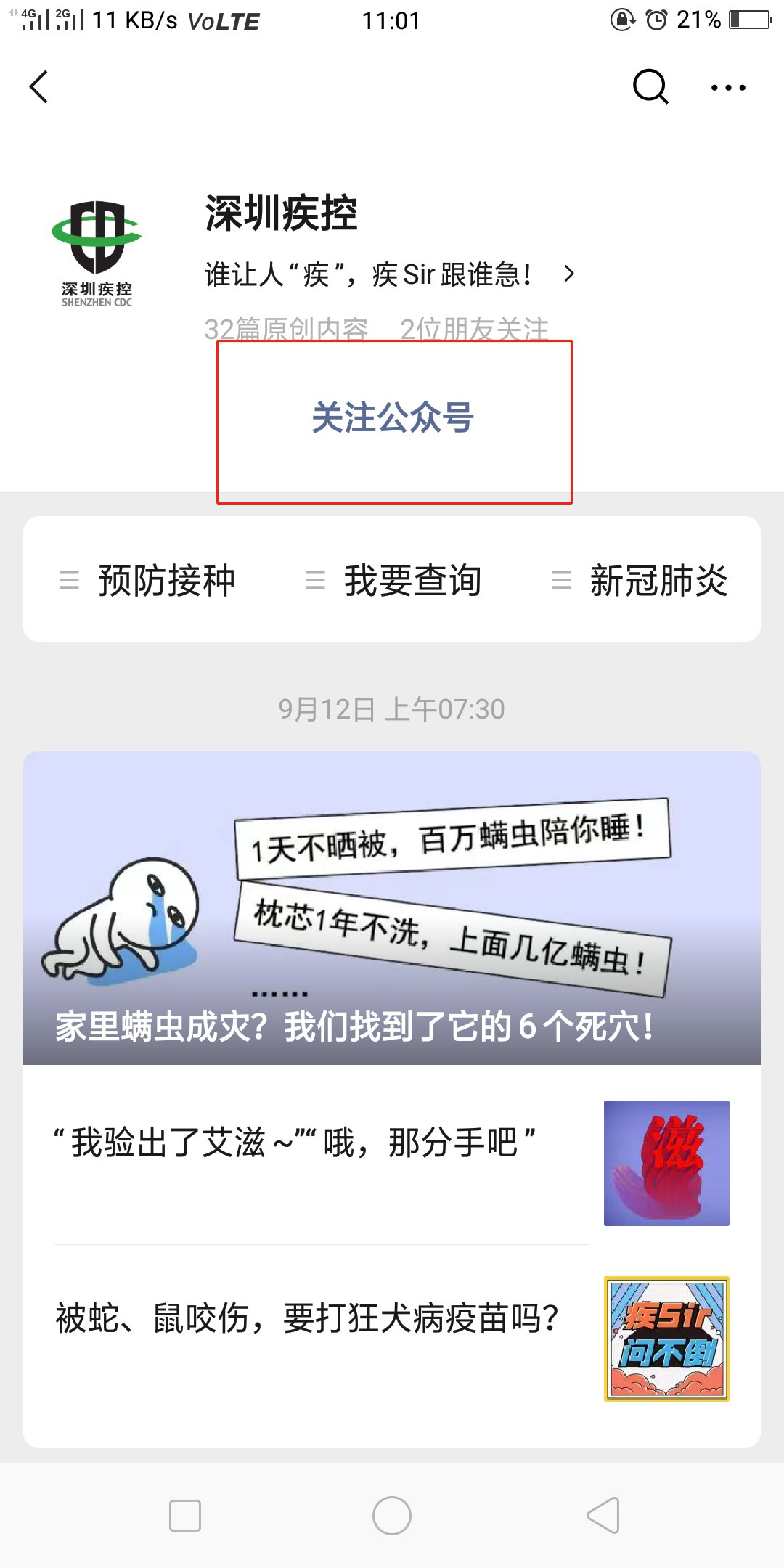Viewport: 784px width, 1568px height.
Task: Go back using the top-left arrow
Action: click(39, 87)
